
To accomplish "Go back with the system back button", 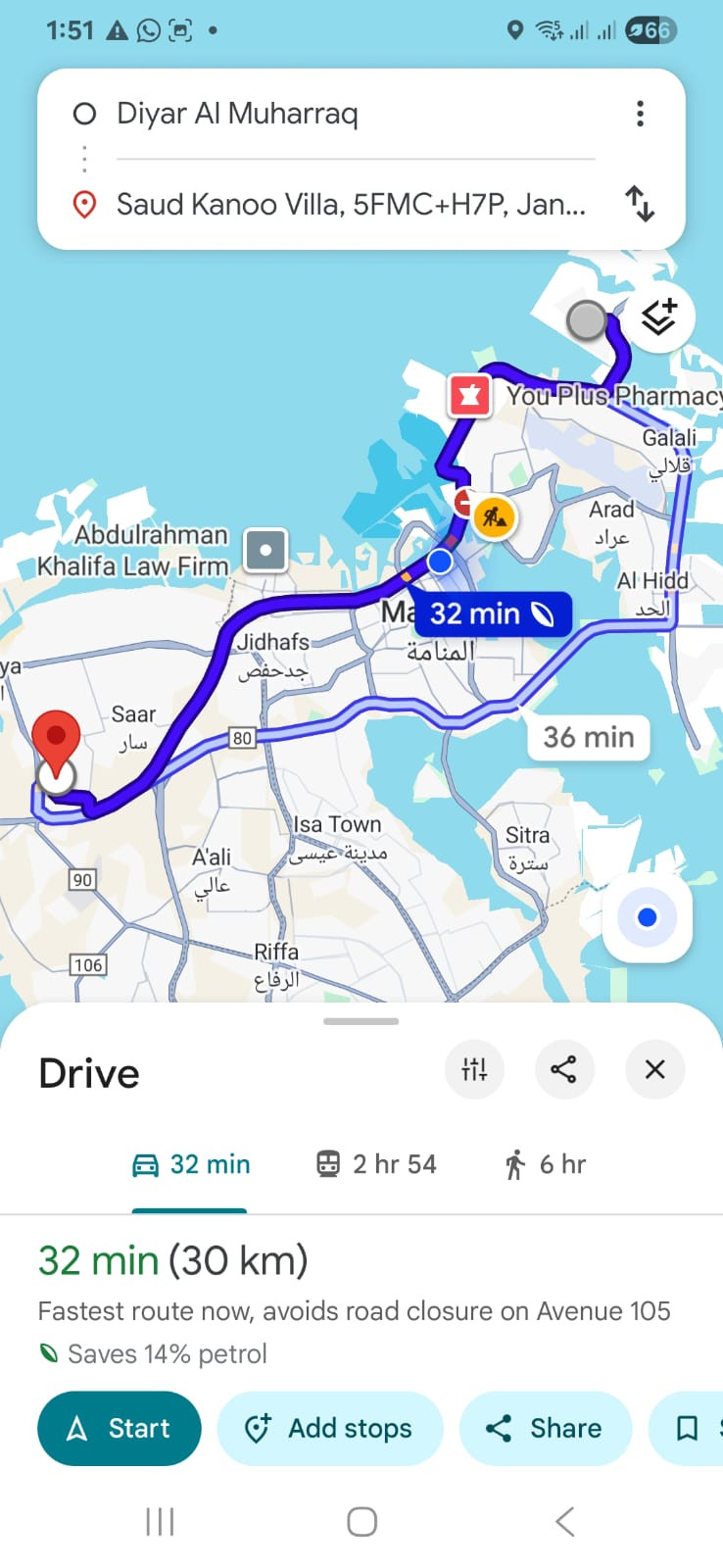I will click(564, 1521).
